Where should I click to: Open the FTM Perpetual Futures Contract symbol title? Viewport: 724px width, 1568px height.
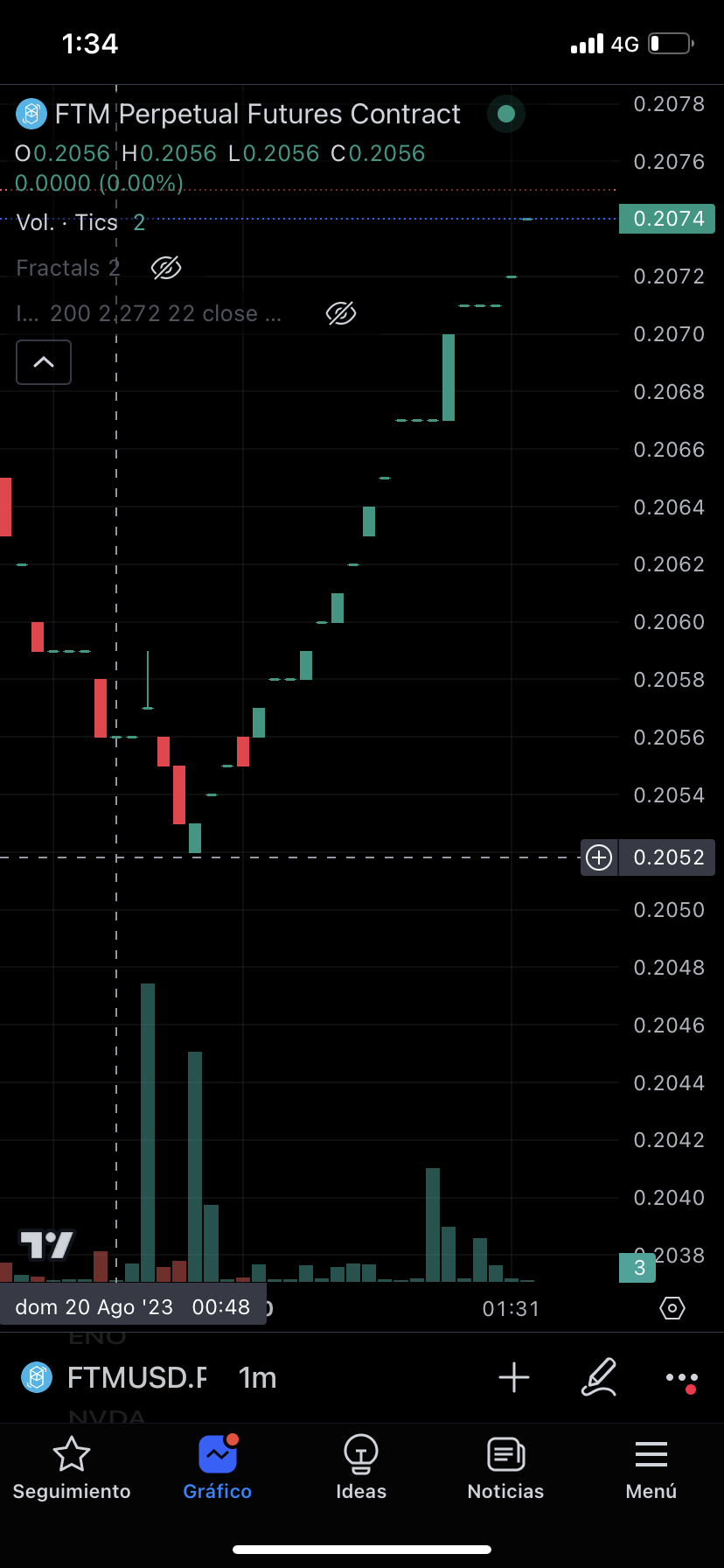(257, 114)
